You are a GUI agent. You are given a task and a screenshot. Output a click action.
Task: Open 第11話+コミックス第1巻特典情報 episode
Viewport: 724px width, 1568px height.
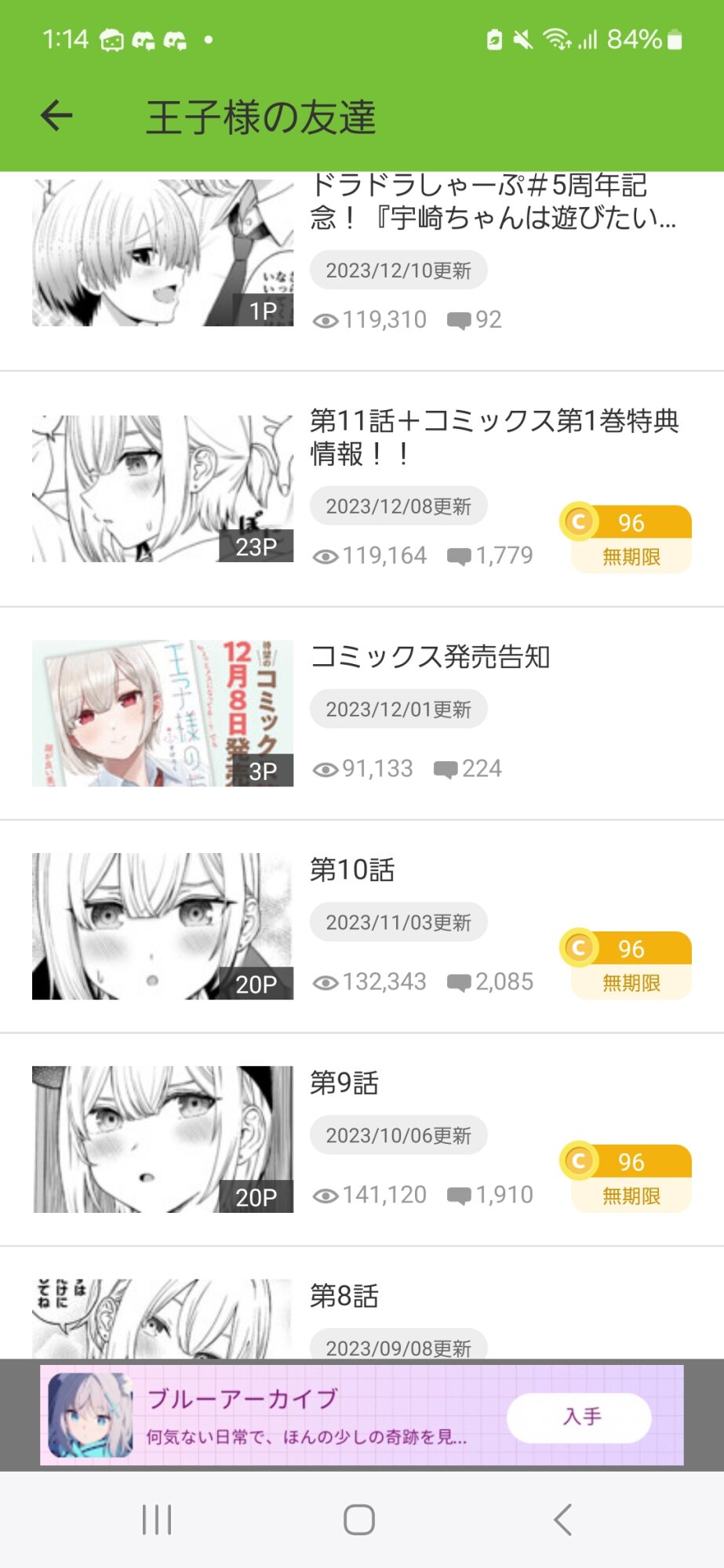click(362, 489)
